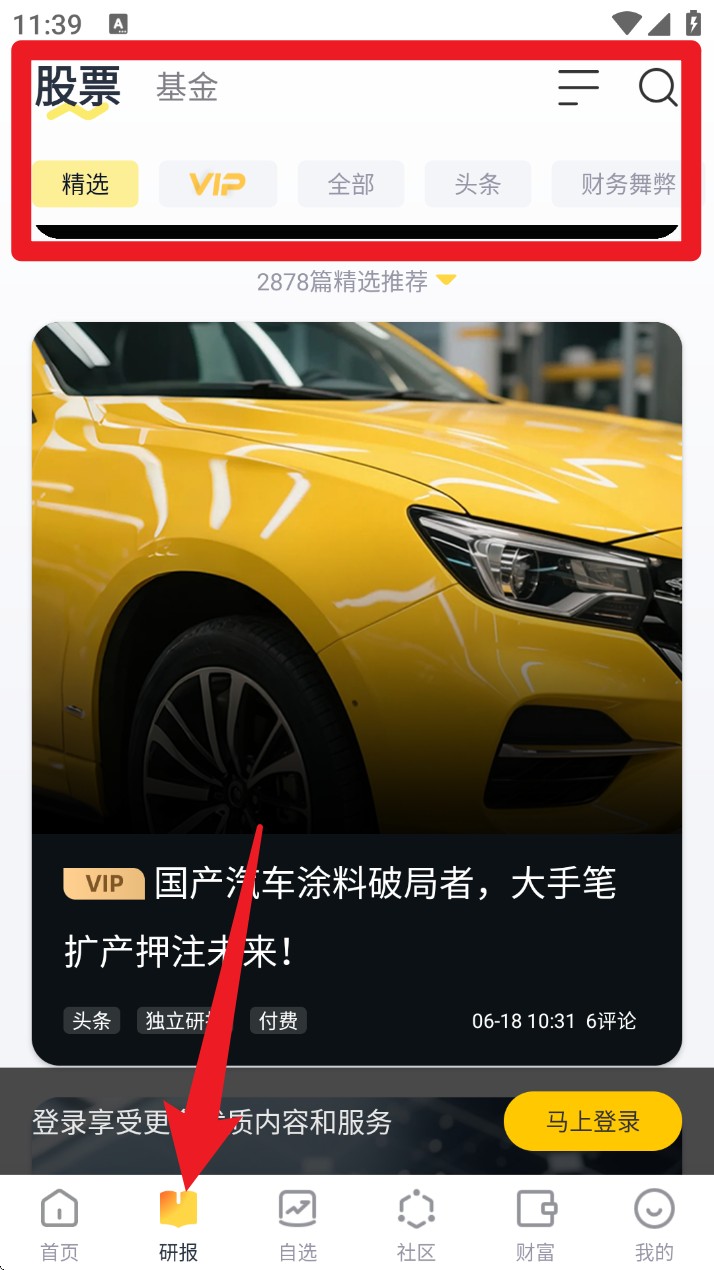714x1270 pixels.
Task: Open the search magnifier icon
Action: pyautogui.click(x=658, y=88)
